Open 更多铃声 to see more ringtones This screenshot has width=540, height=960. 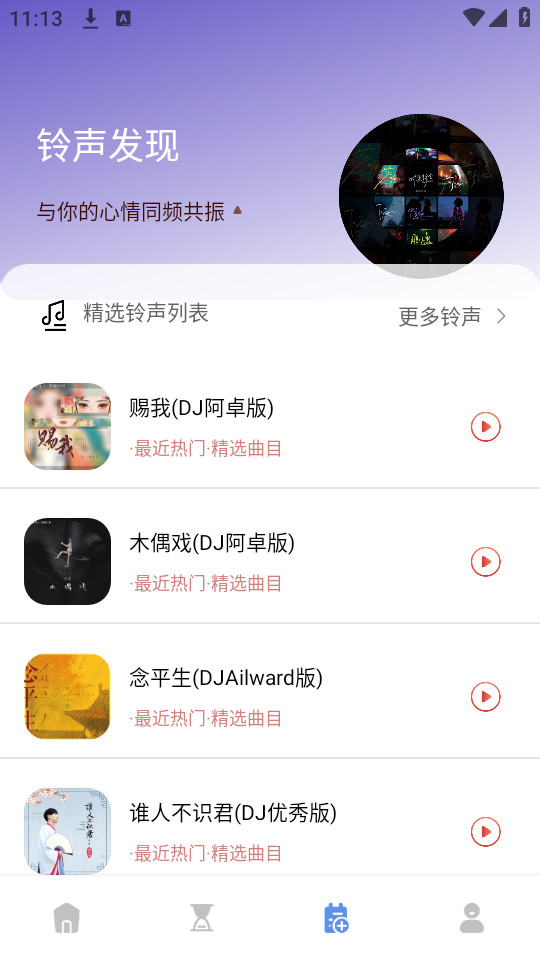tap(452, 317)
